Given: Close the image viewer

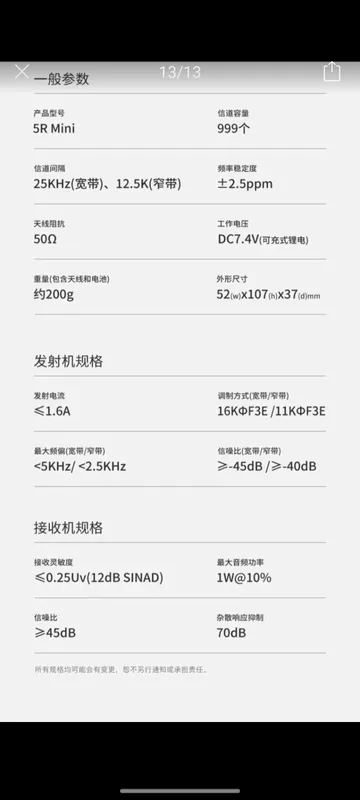Looking at the screenshot, I should pyautogui.click(x=22, y=71).
